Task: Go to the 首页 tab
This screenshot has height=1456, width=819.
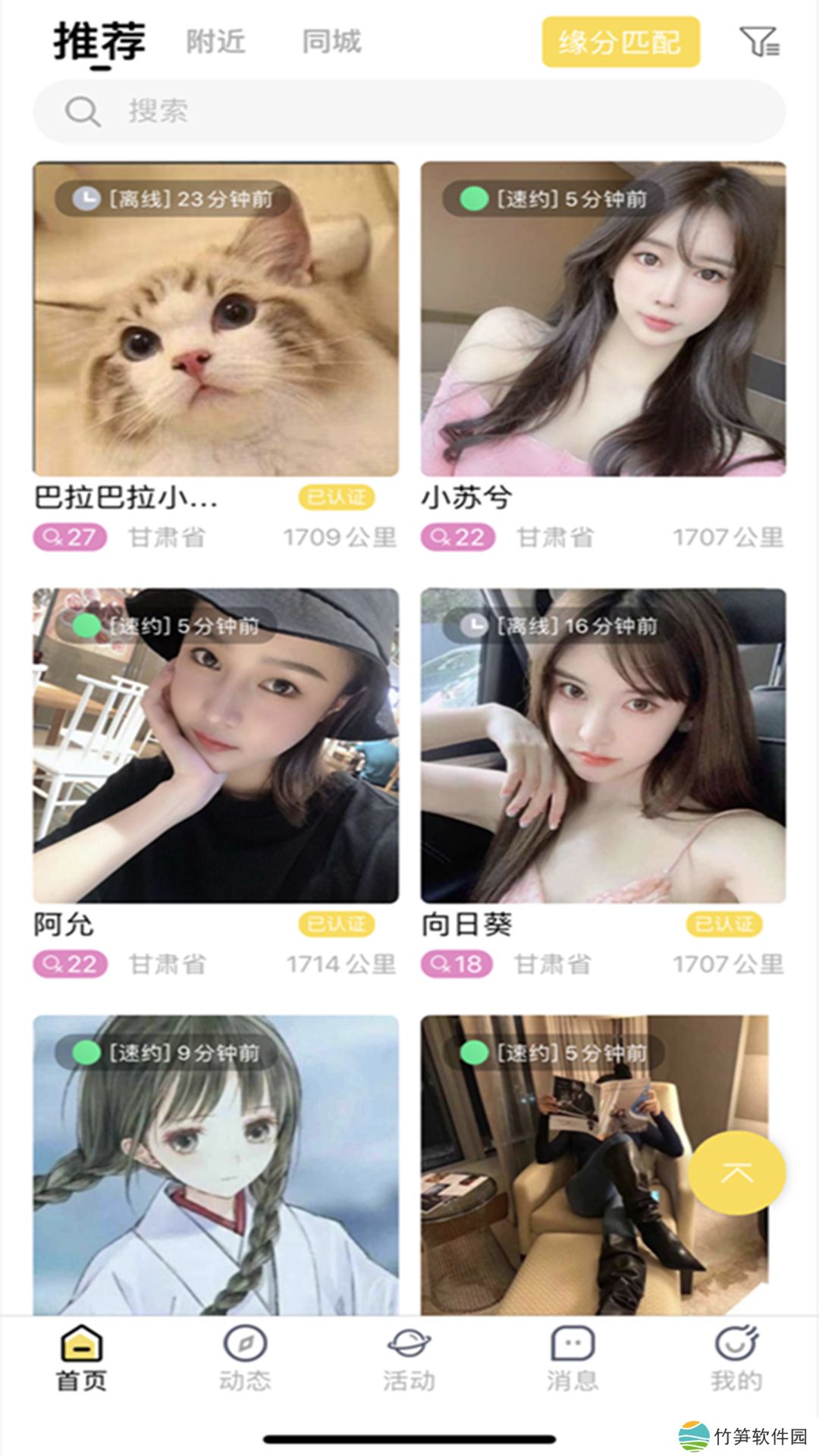Action: 82,1357
